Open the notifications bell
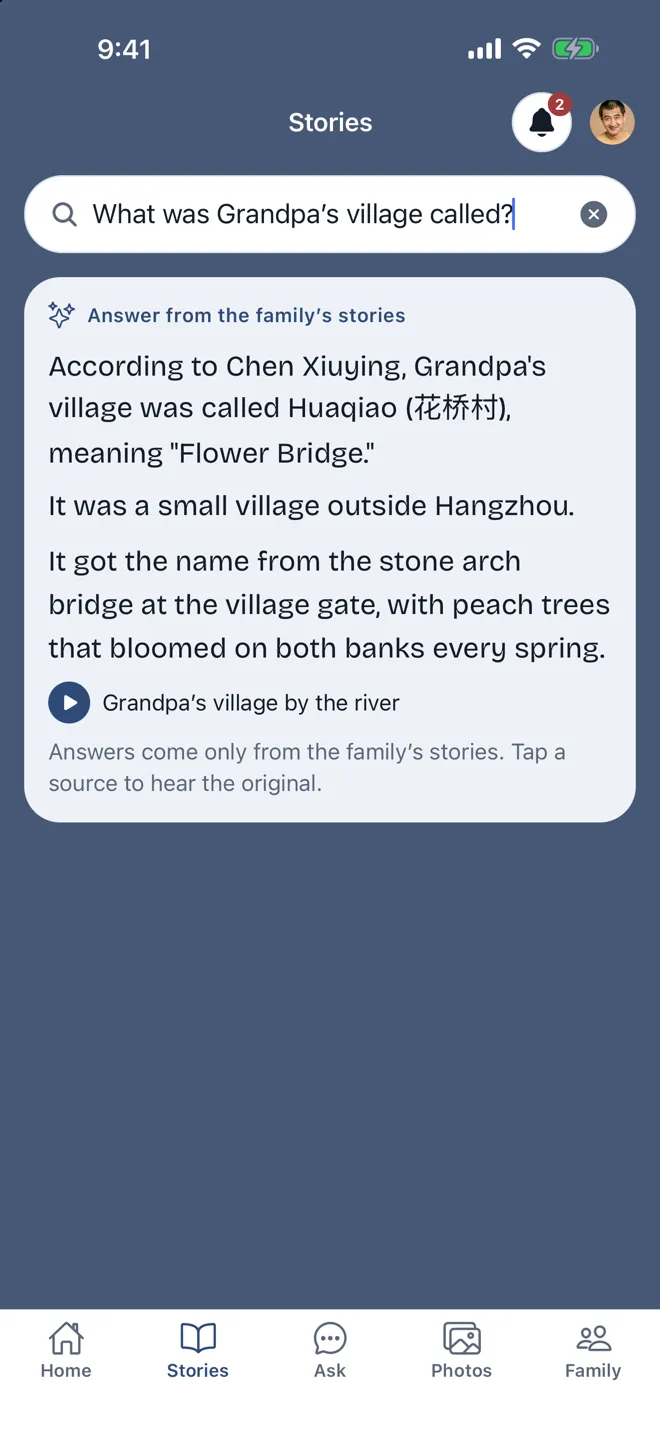 (x=542, y=122)
